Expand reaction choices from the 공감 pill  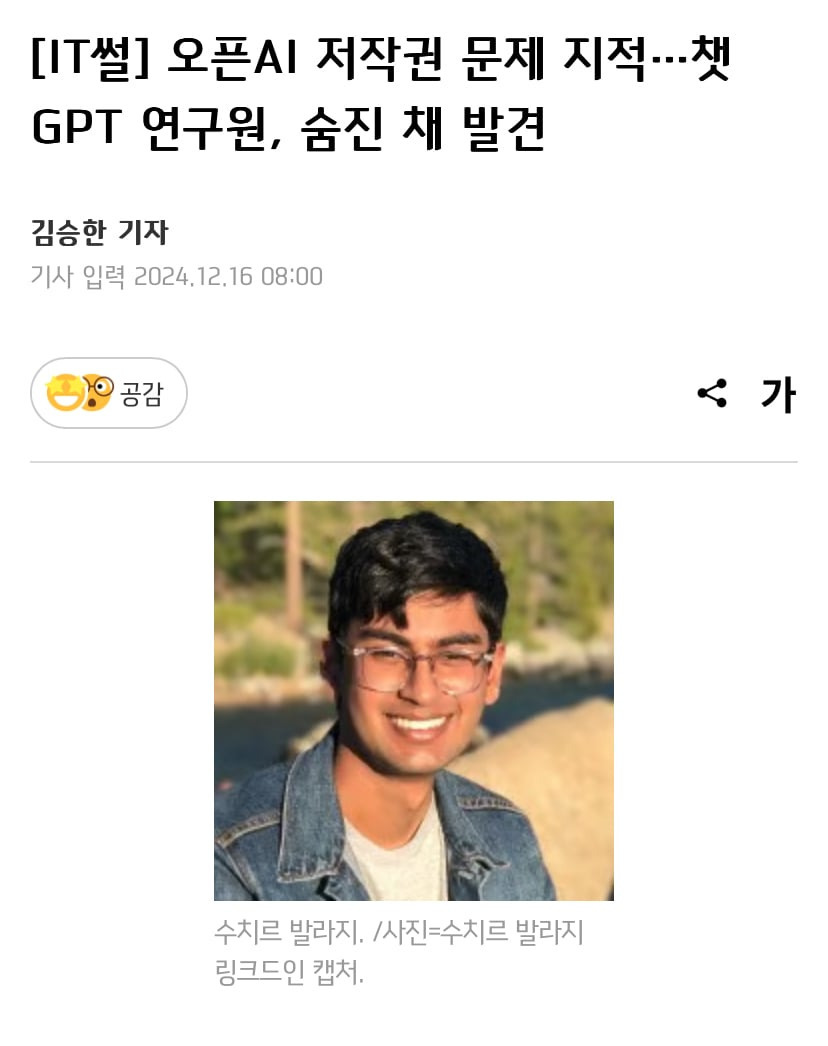click(108, 393)
